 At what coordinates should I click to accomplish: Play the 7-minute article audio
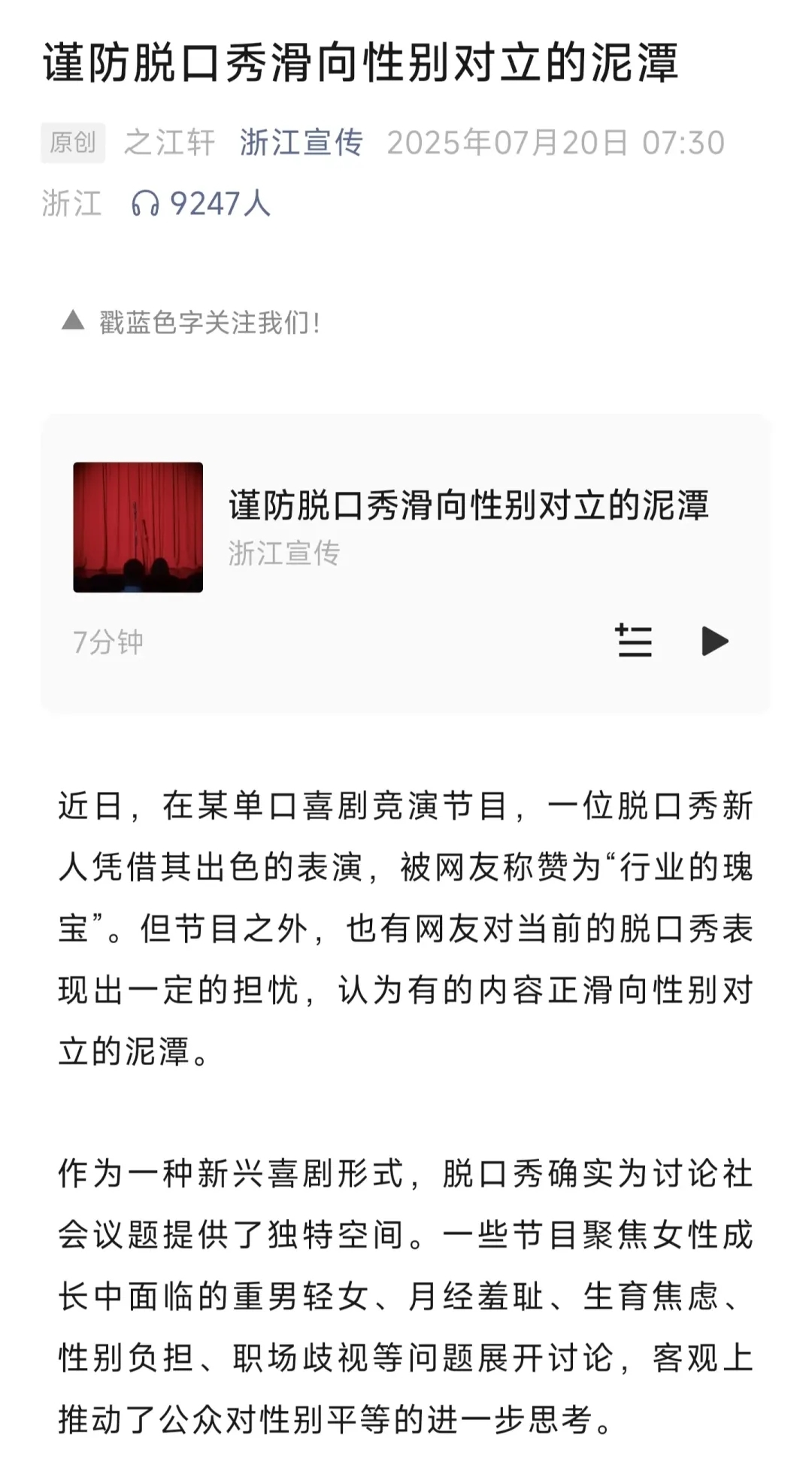pos(714,642)
